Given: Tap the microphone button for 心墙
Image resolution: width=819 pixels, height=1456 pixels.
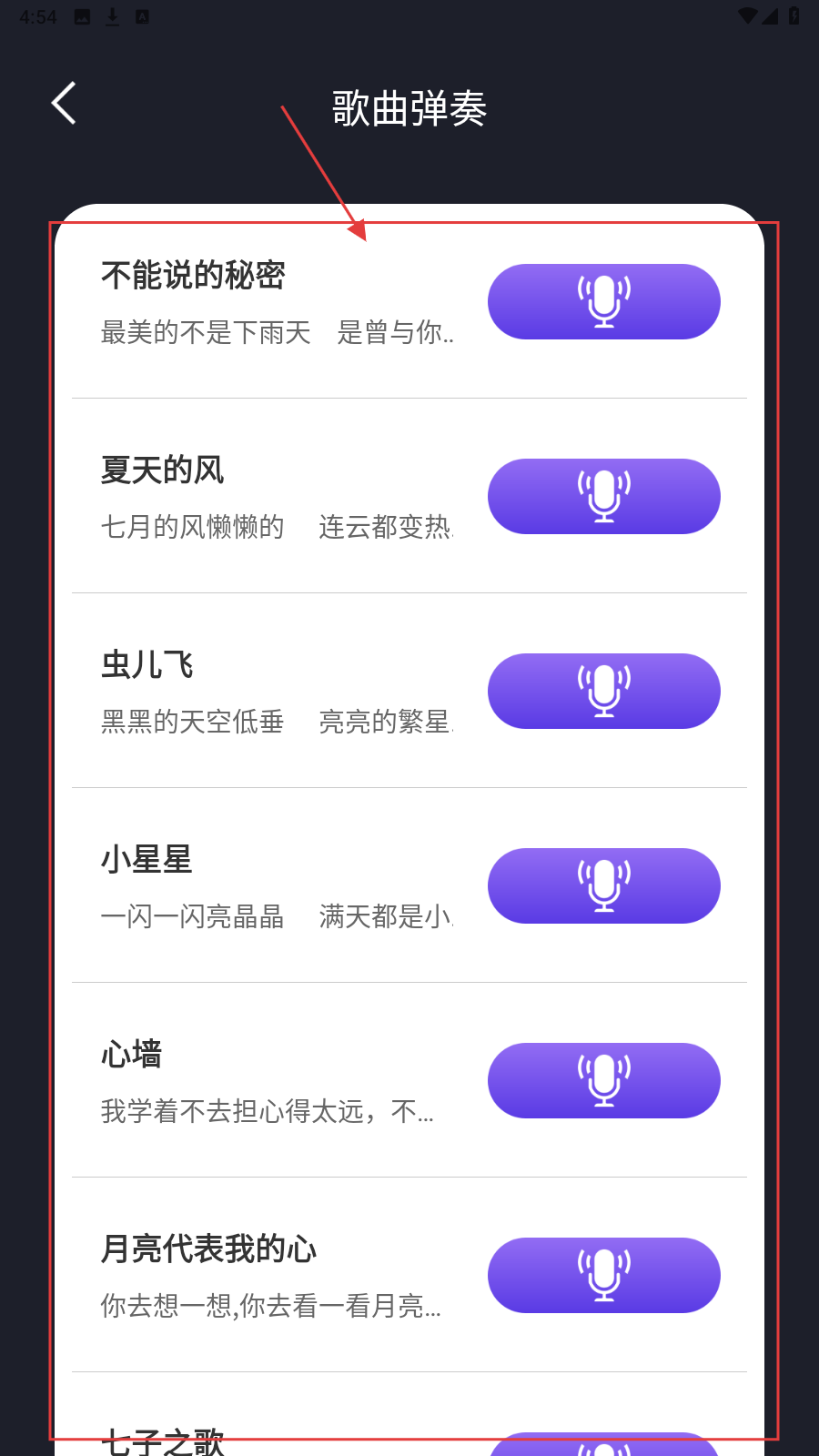Looking at the screenshot, I should point(603,1081).
